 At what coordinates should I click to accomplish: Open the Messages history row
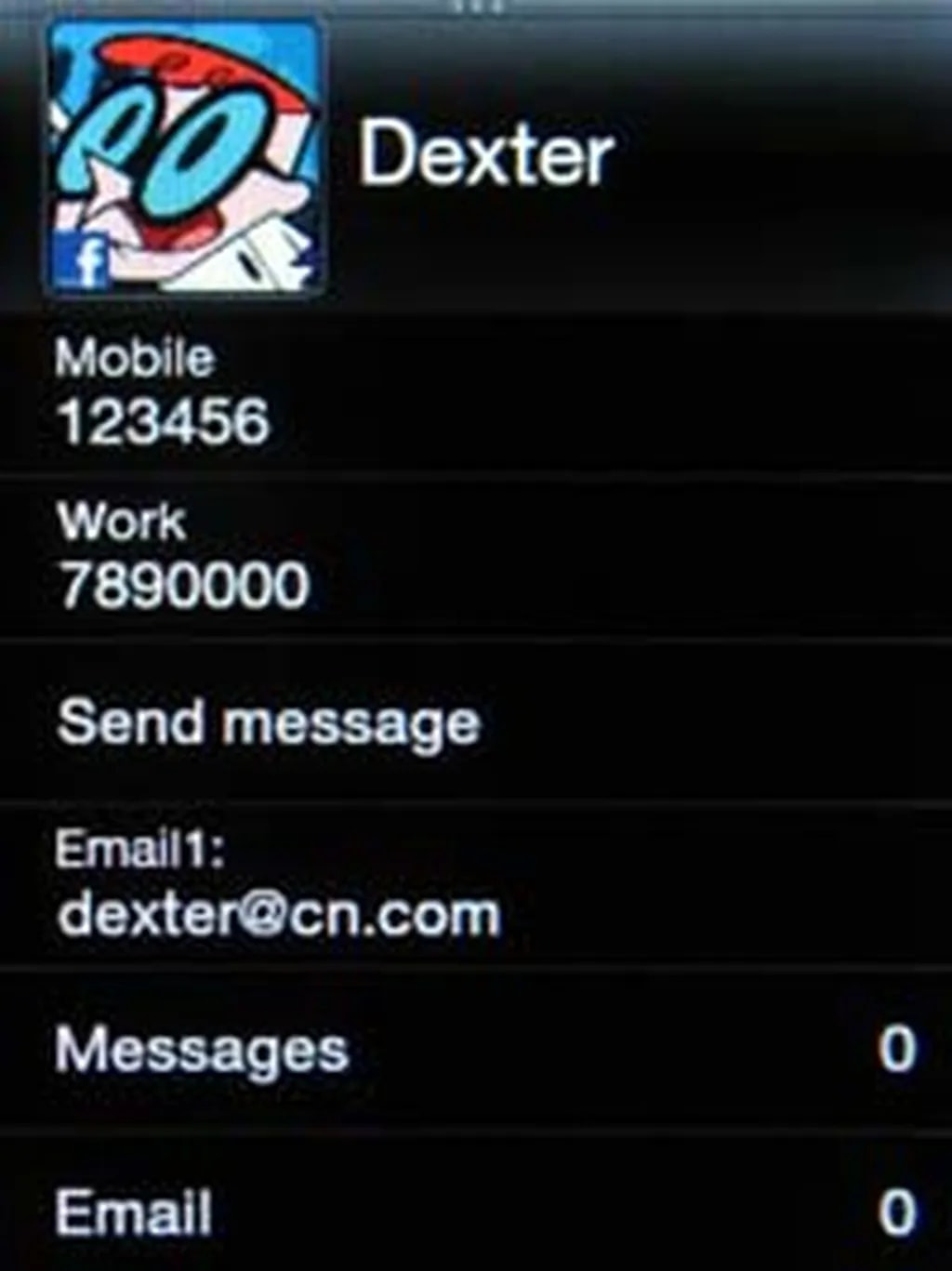coord(476,1051)
